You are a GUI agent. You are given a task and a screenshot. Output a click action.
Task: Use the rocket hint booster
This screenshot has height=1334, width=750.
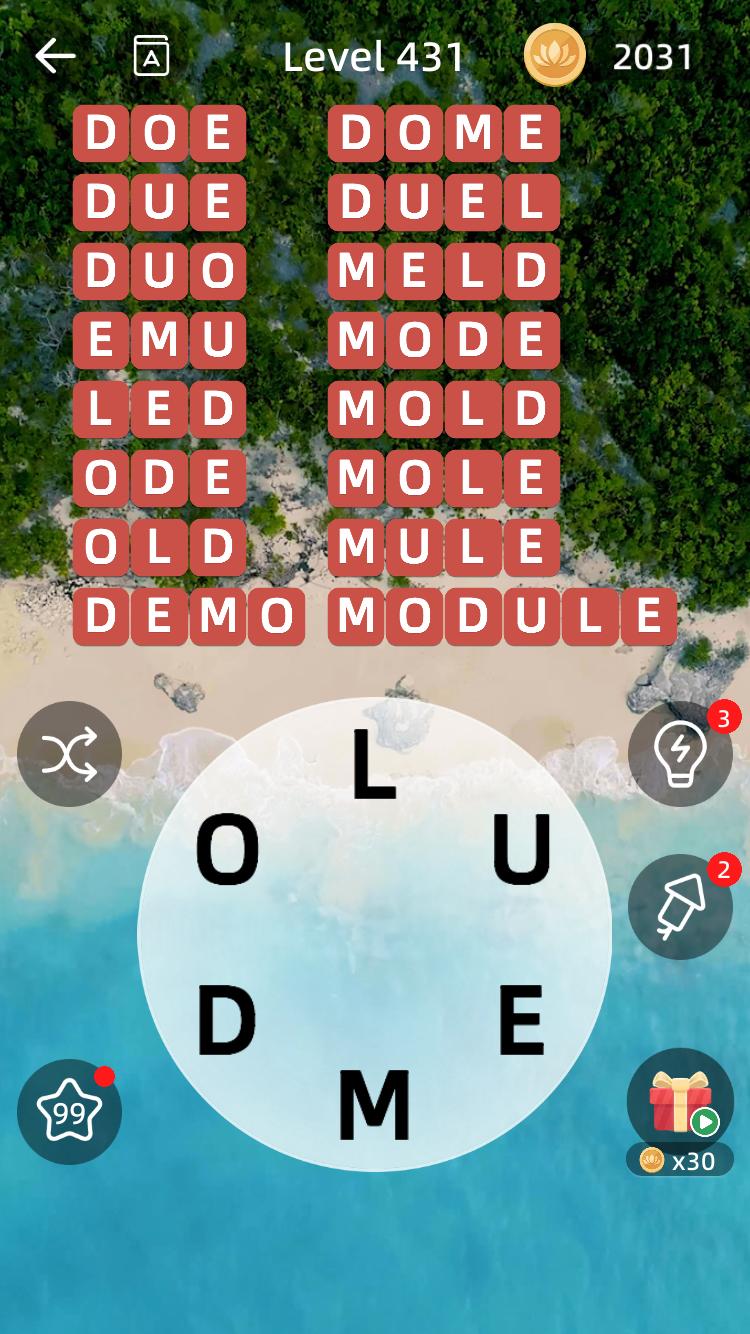pyautogui.click(x=680, y=907)
